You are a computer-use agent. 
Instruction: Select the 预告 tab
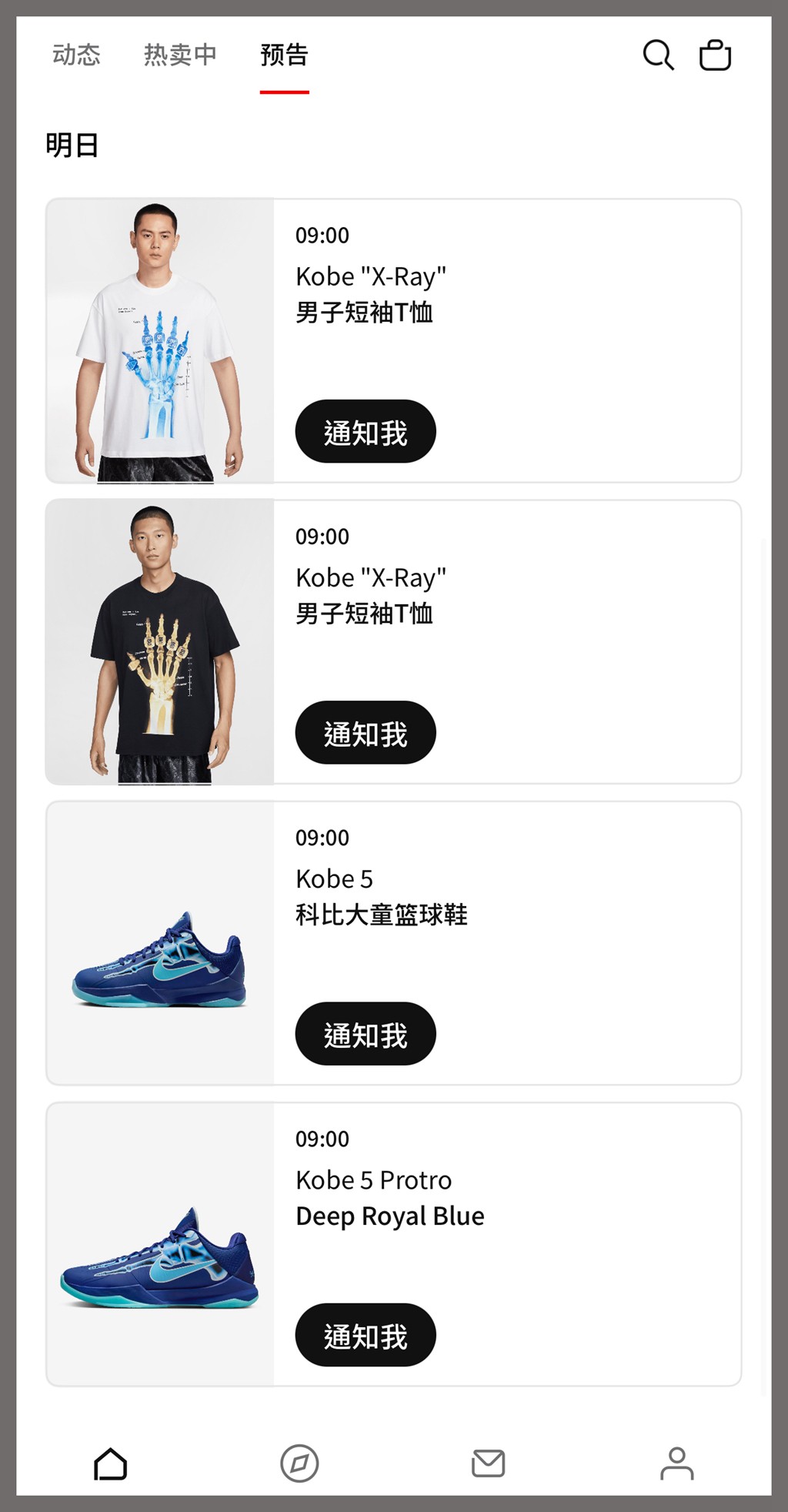tap(284, 55)
